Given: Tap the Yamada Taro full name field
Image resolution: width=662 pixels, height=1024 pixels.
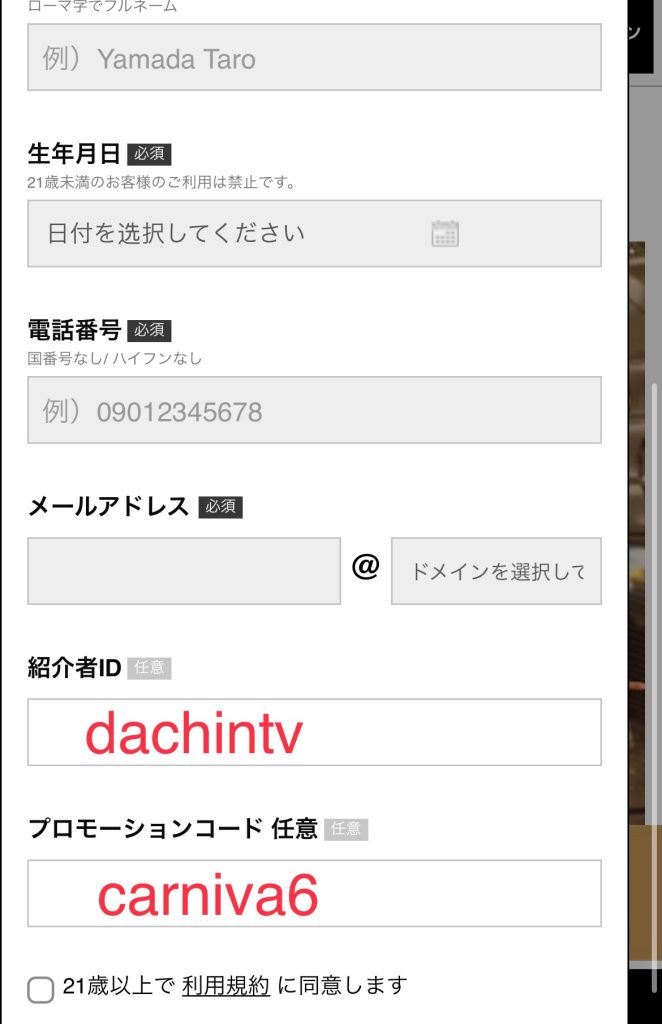Looking at the screenshot, I should click(x=314, y=58).
